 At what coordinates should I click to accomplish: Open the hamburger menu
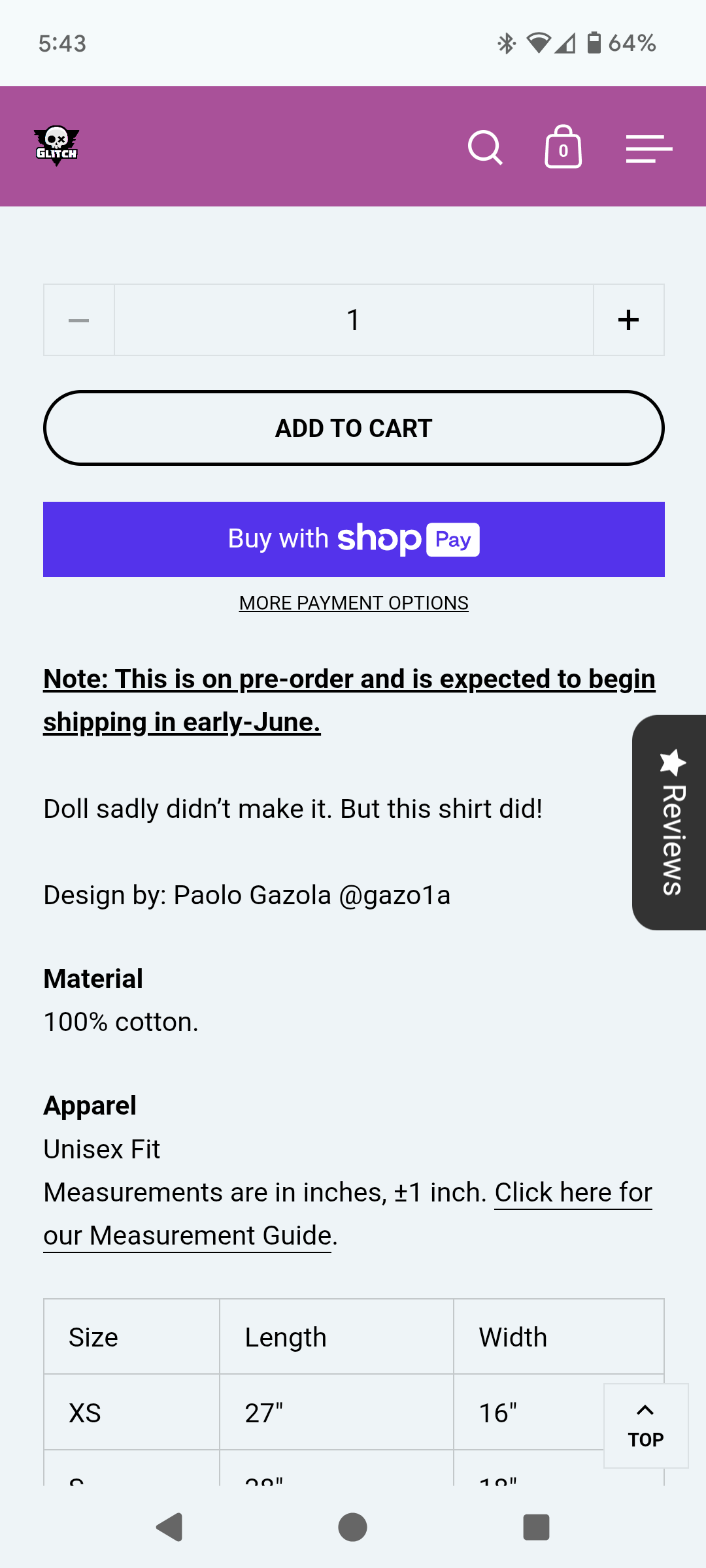pos(648,148)
